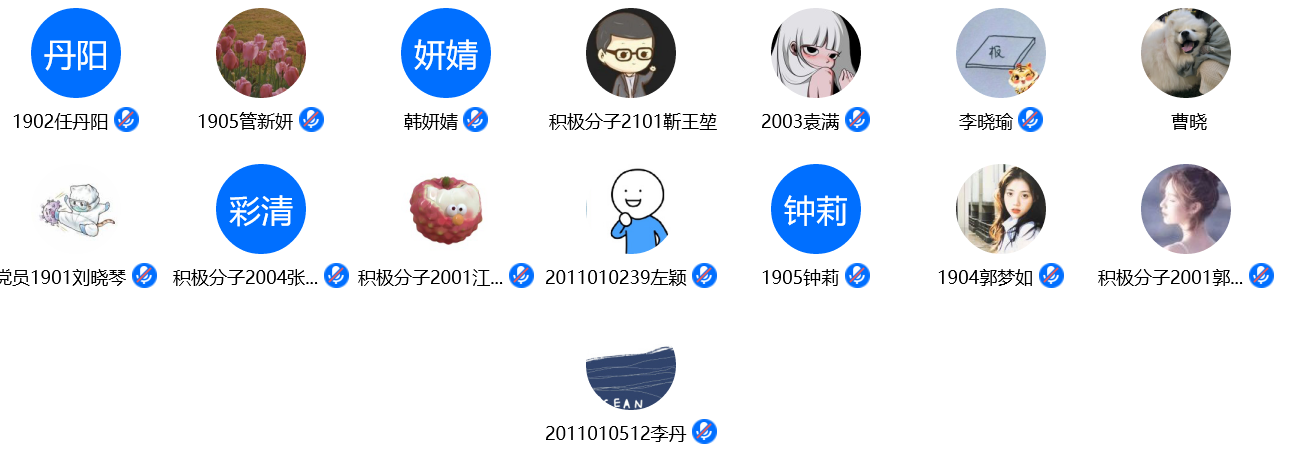Viewport: 1301px width, 472px height.
Task: Tap the 积极分子2001郭... participant tile
Action: click(x=1186, y=210)
